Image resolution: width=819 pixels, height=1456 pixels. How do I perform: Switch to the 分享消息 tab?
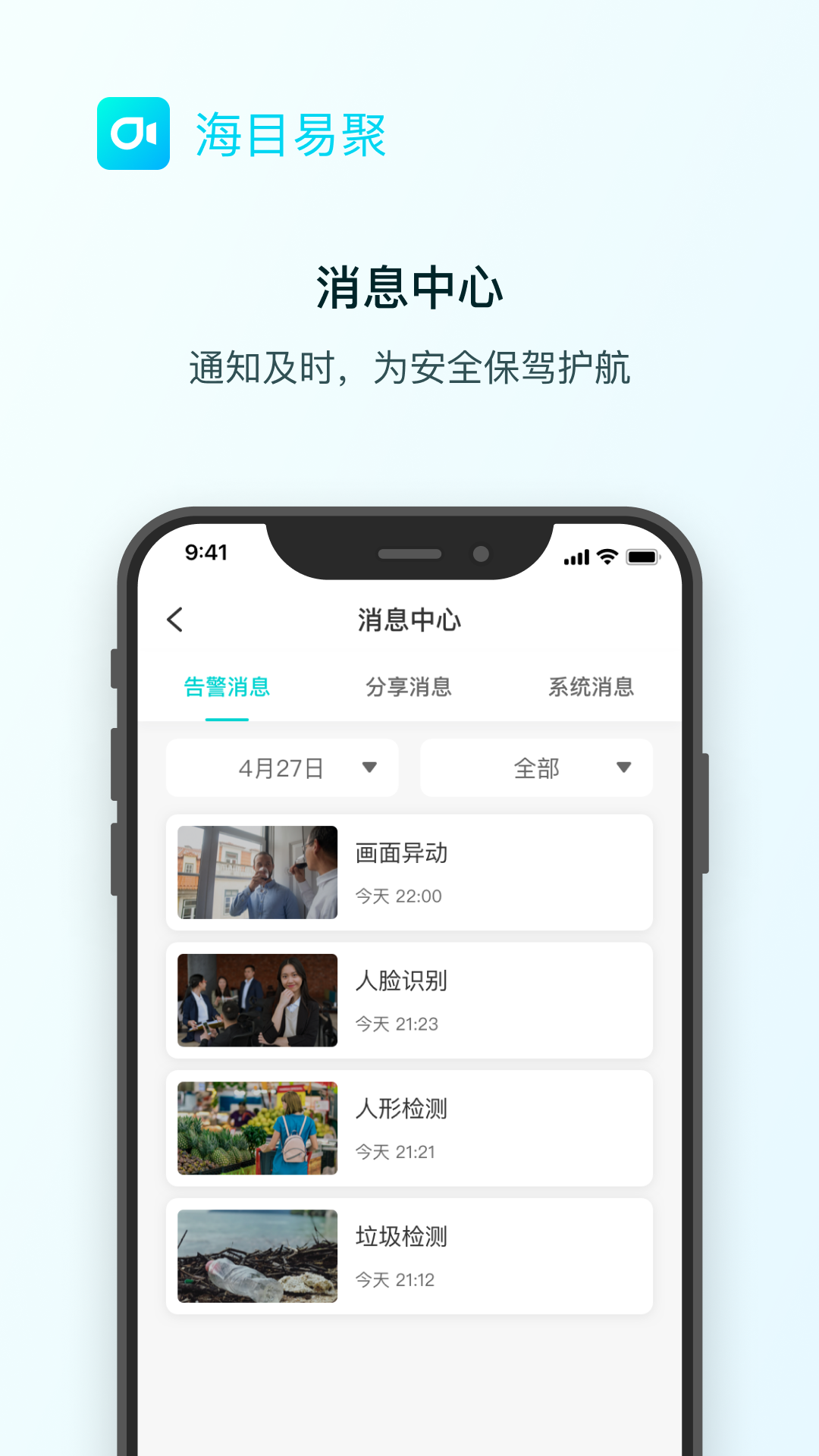(408, 687)
